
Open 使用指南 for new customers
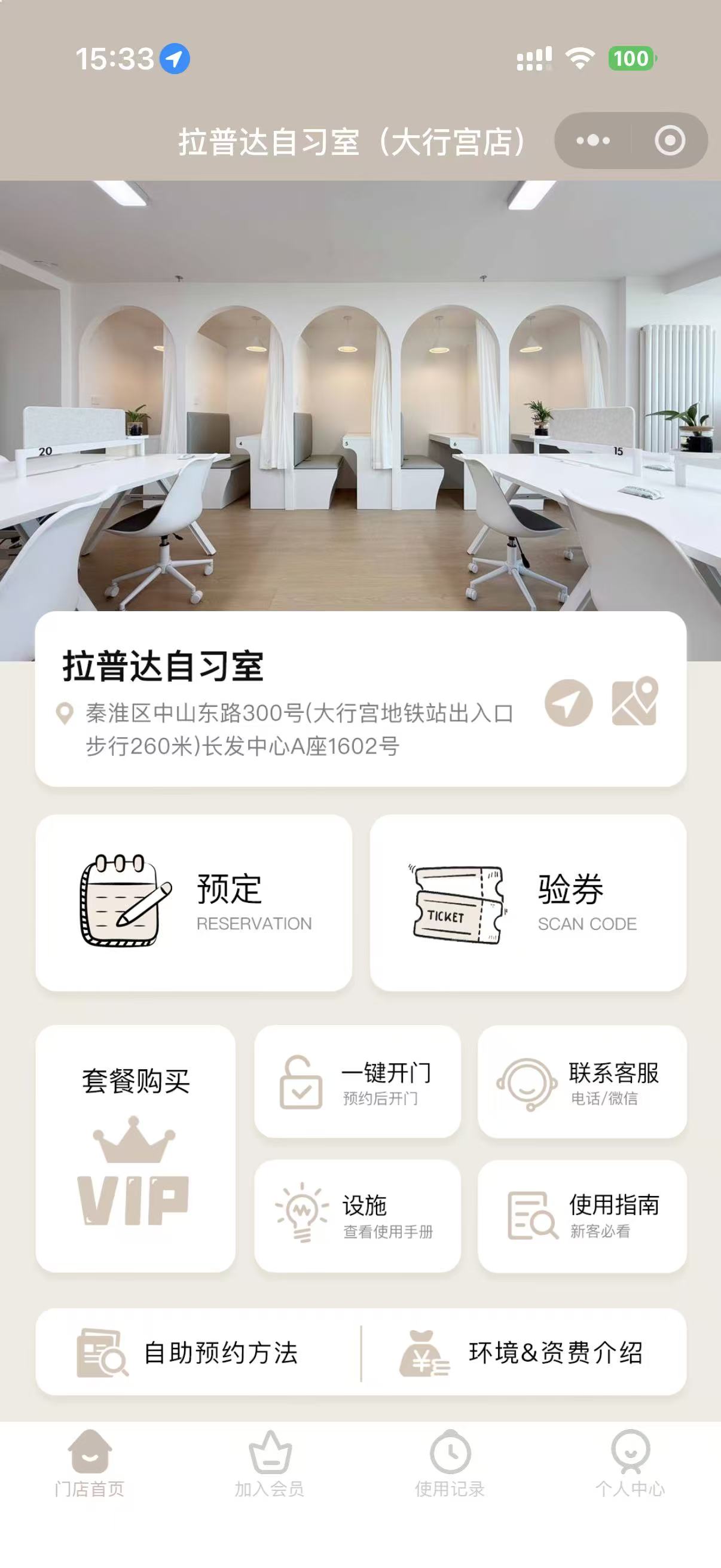582,1216
